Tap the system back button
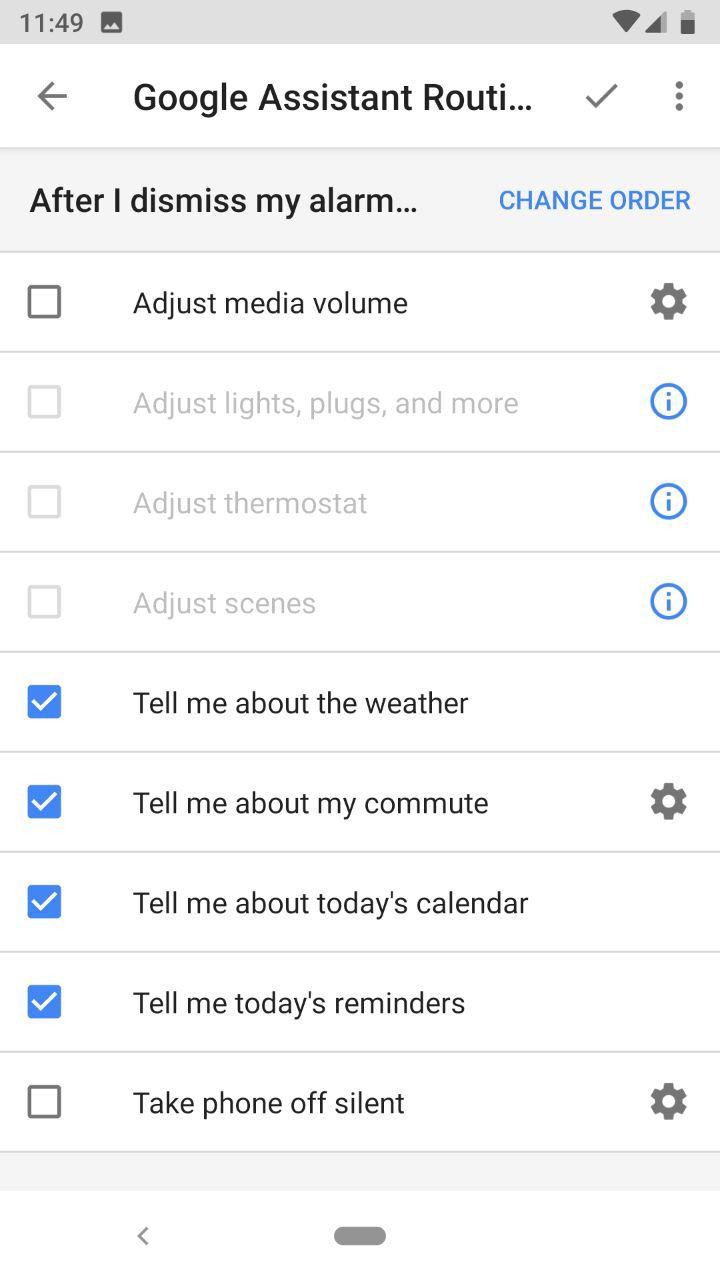Image resolution: width=720 pixels, height=1280 pixels. tap(143, 1236)
